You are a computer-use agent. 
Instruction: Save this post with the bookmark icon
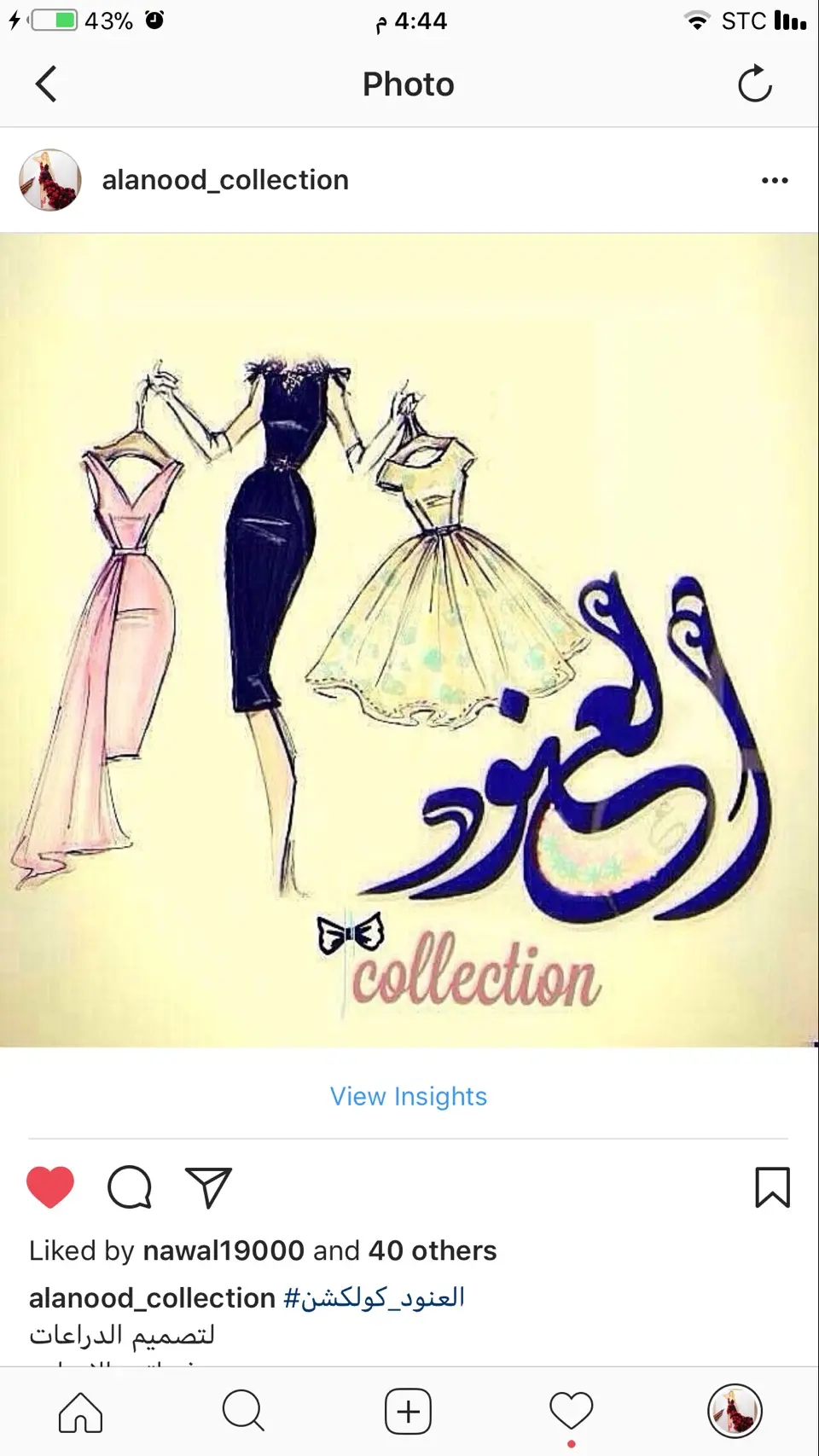[x=772, y=1186]
